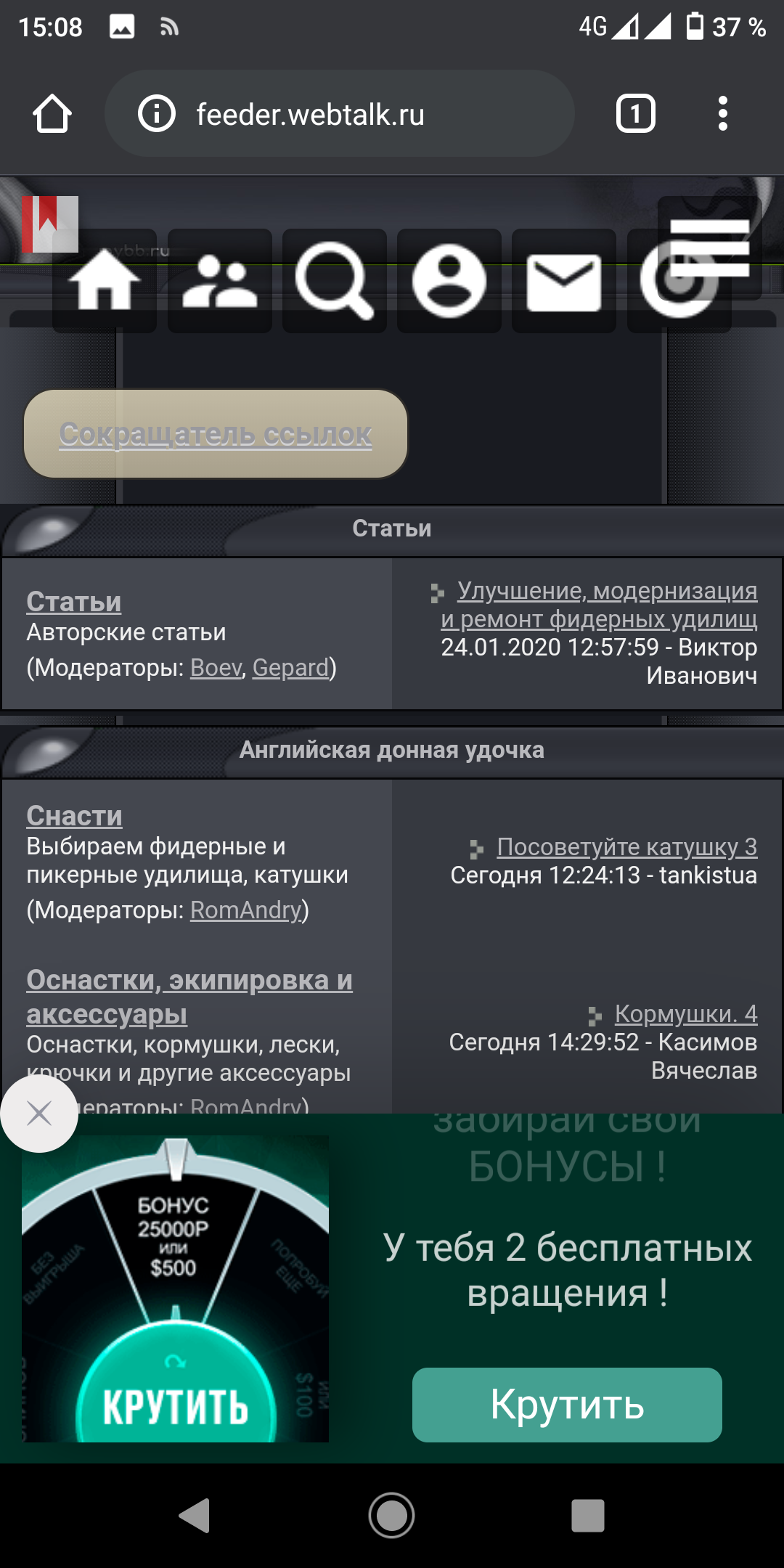This screenshot has height=1568, width=784.
Task: Open the hamburger menu
Action: coord(709,248)
